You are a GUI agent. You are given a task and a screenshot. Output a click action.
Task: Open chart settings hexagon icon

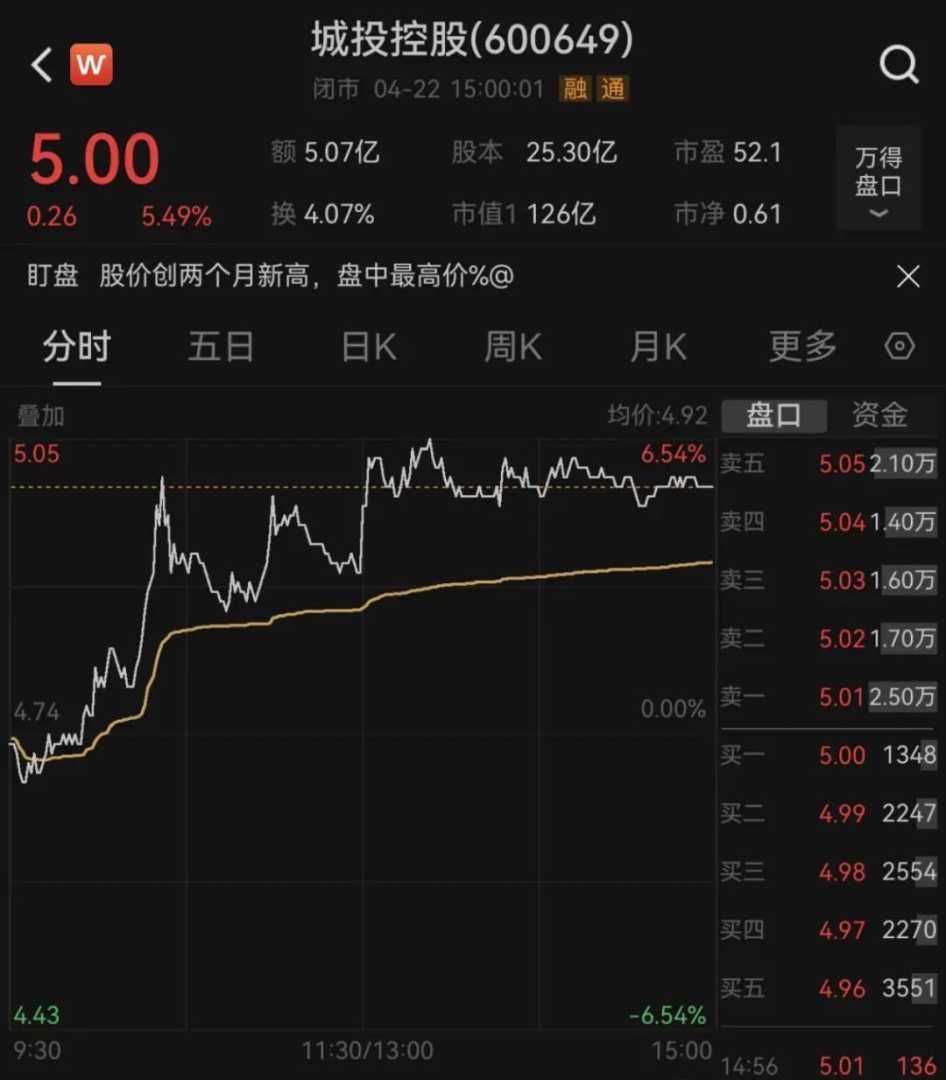[x=900, y=347]
